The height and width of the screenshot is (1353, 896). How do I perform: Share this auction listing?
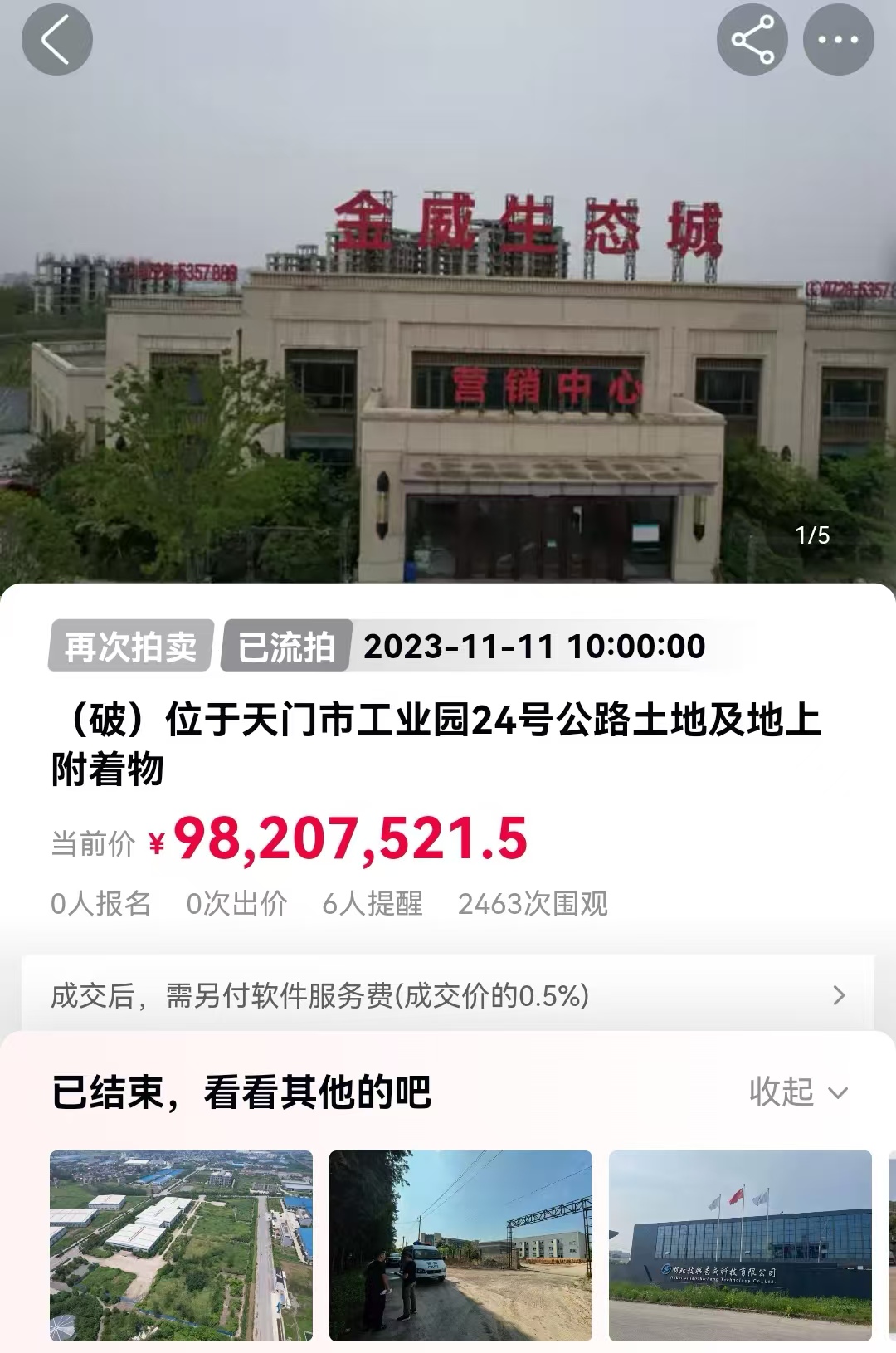pyautogui.click(x=752, y=40)
